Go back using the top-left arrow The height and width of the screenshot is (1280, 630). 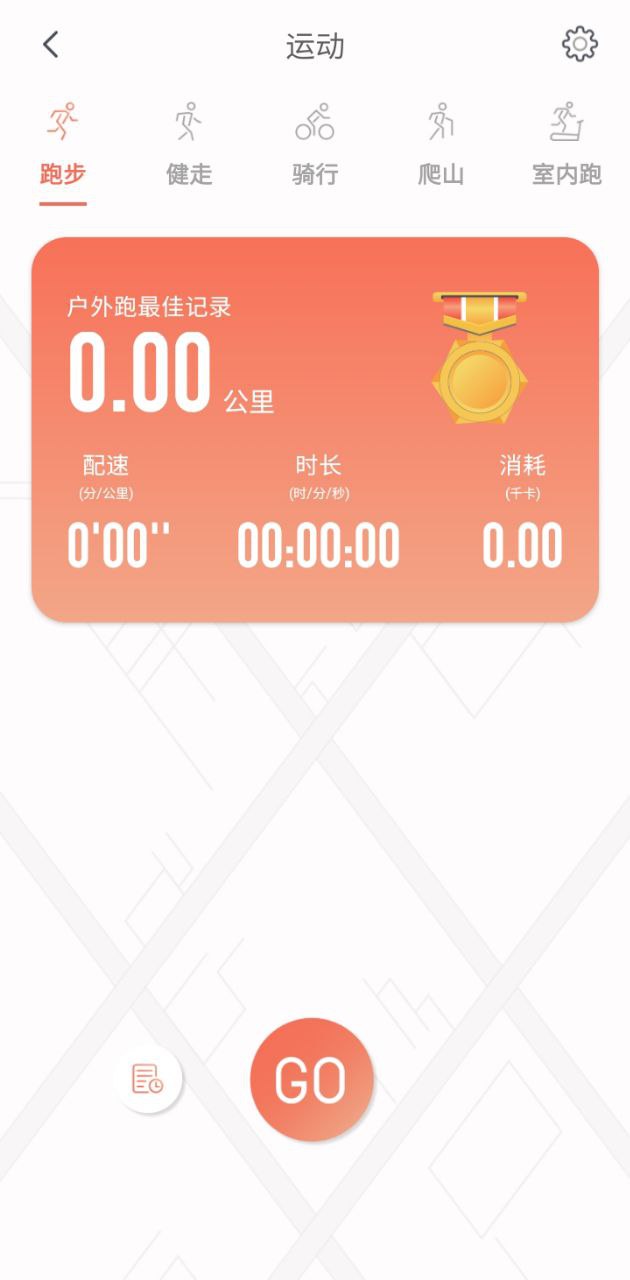(x=51, y=45)
